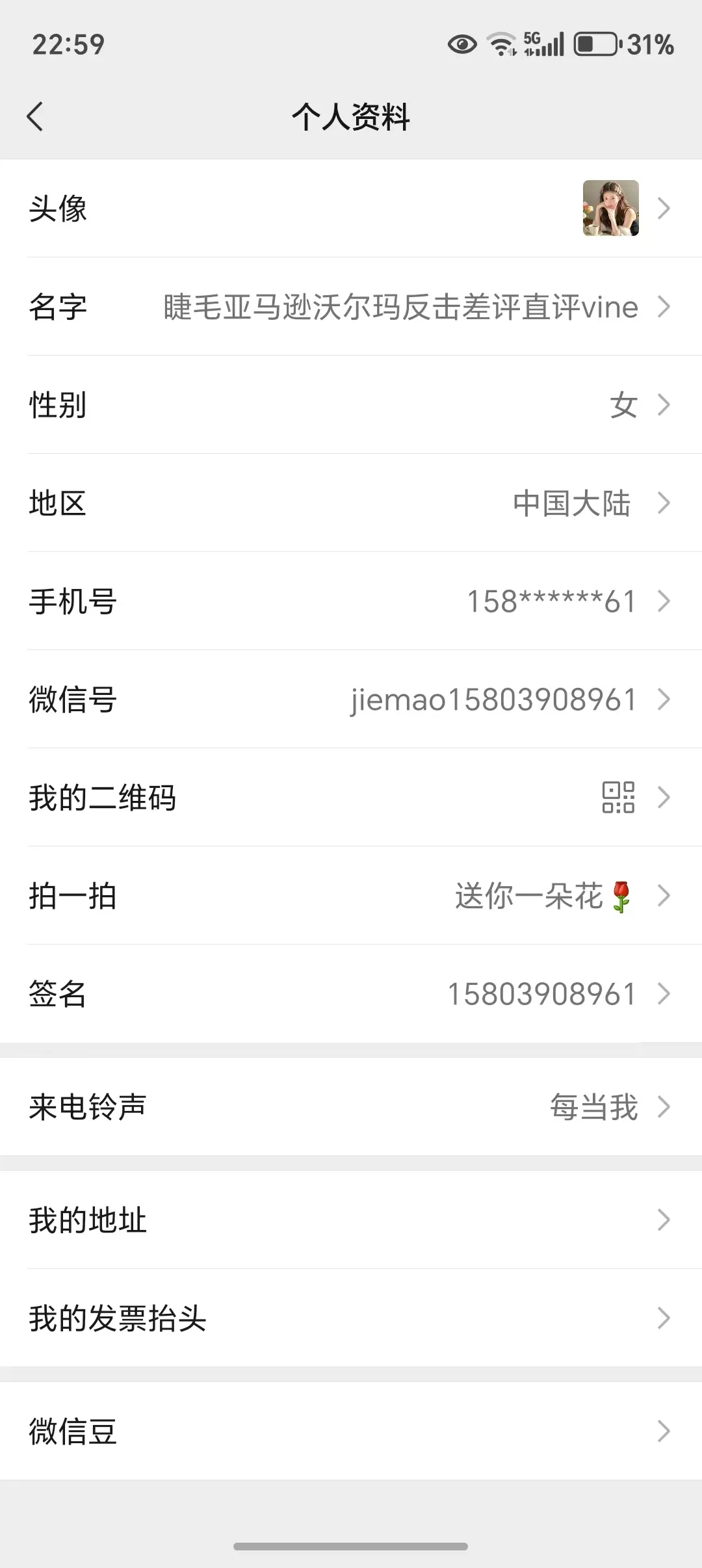Tap the 名字 row to change nickname
This screenshot has width=702, height=1568.
tap(351, 307)
